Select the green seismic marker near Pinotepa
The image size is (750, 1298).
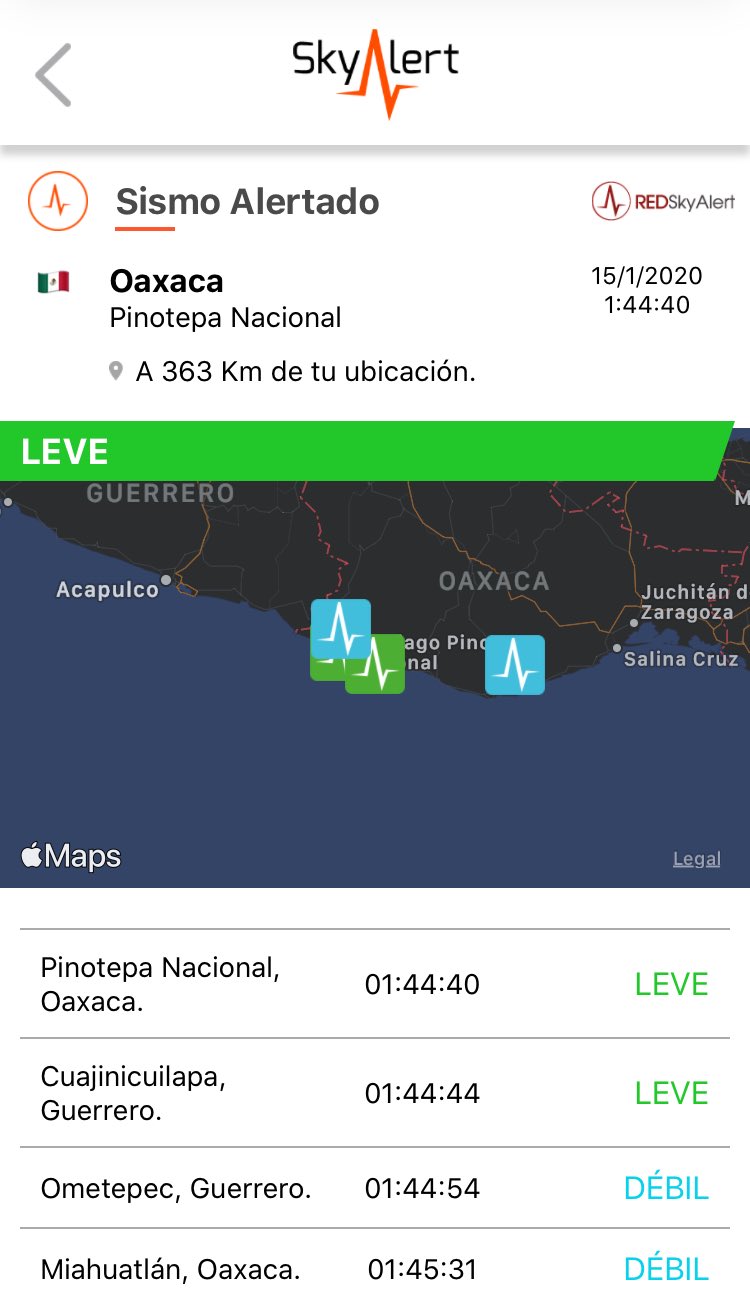coord(375,664)
